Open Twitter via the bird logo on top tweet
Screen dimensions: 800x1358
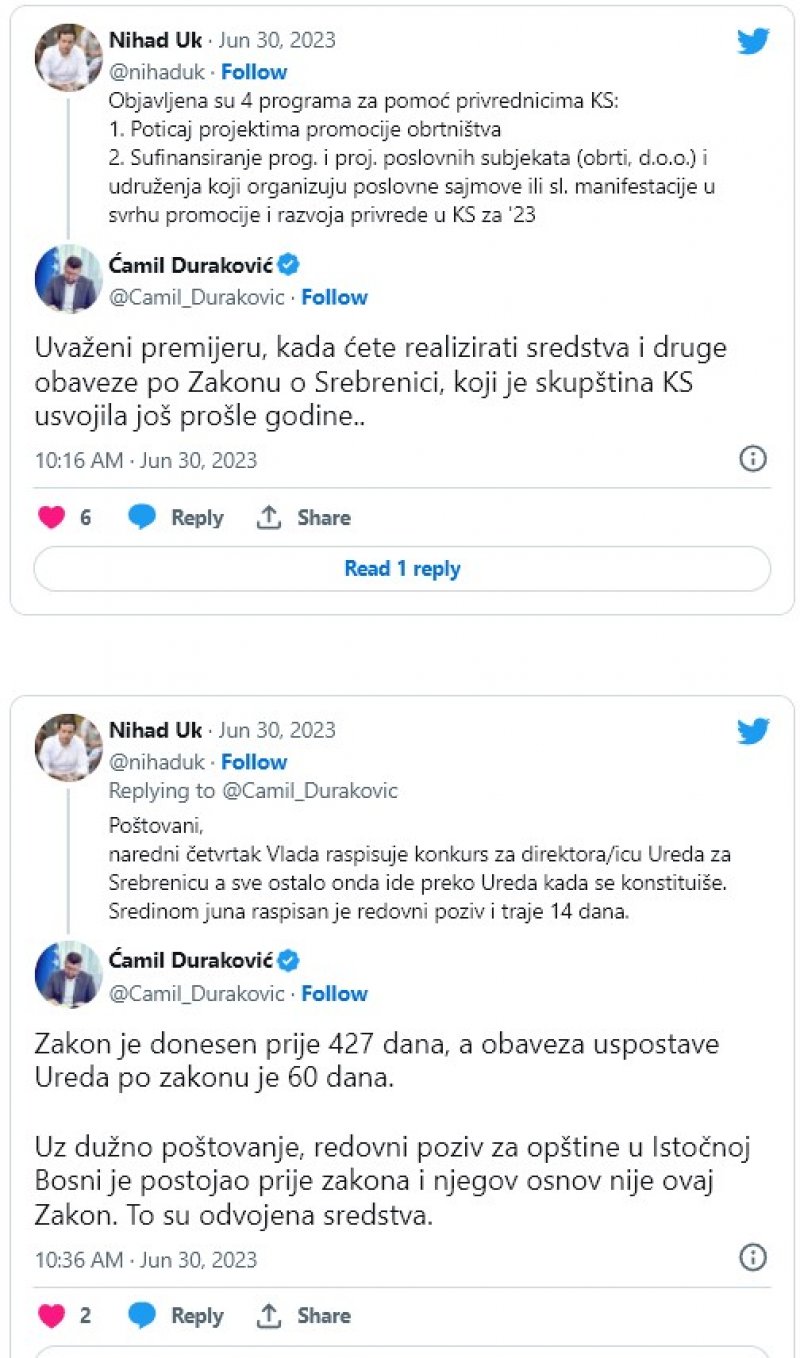pos(752,42)
